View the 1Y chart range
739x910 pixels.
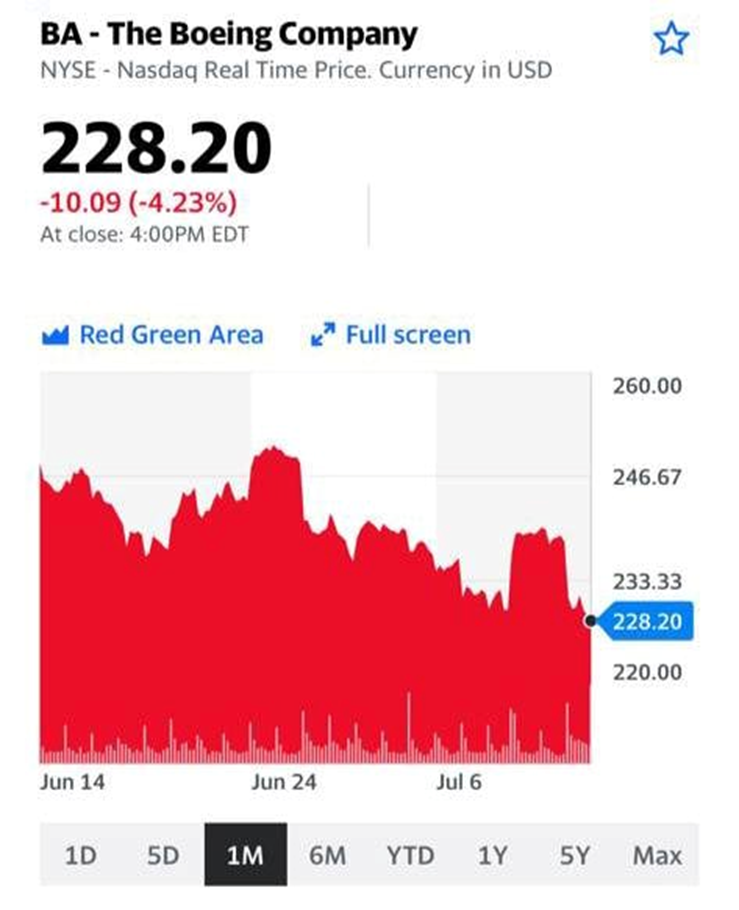492,855
